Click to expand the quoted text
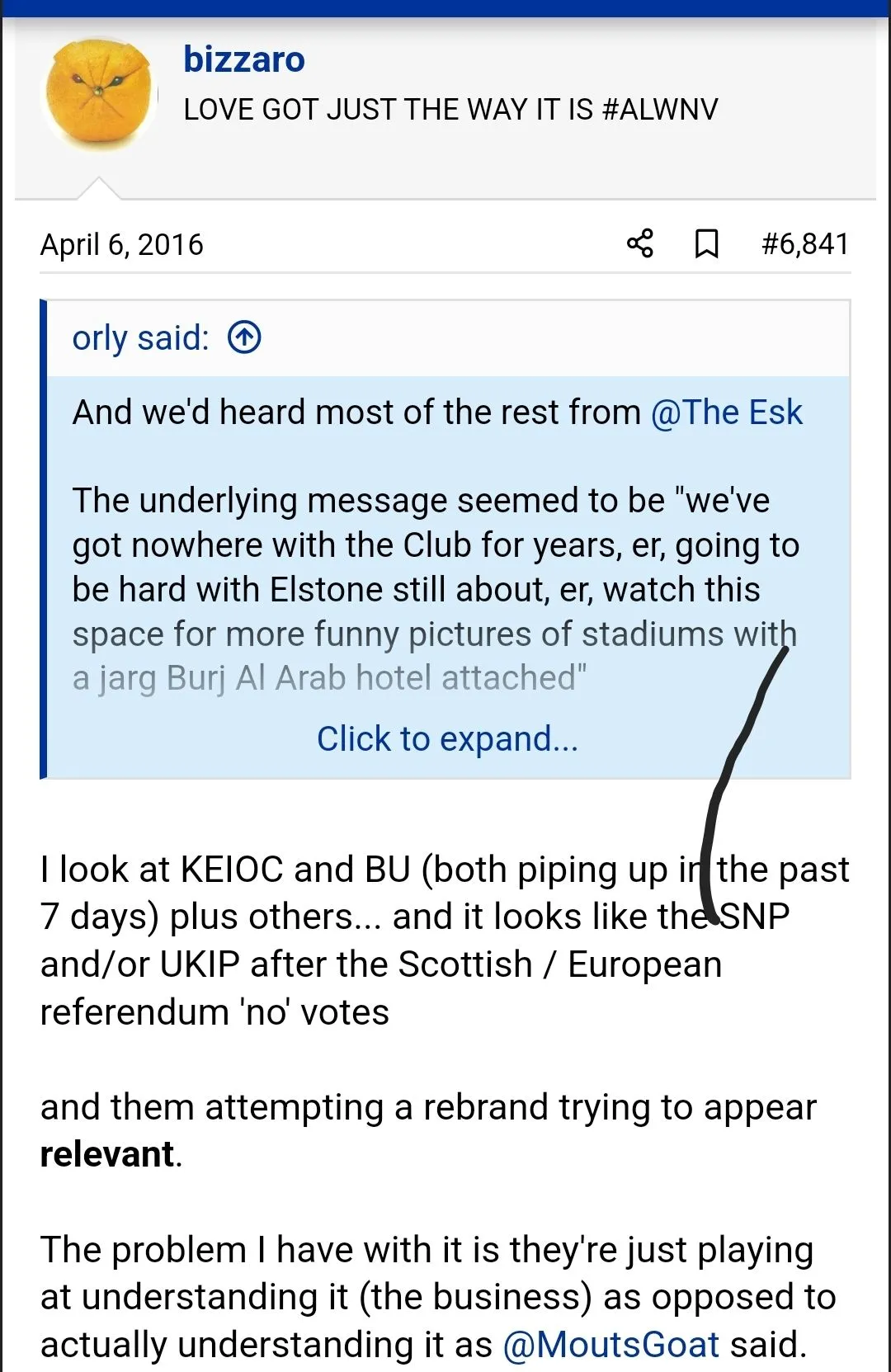 click(x=447, y=738)
